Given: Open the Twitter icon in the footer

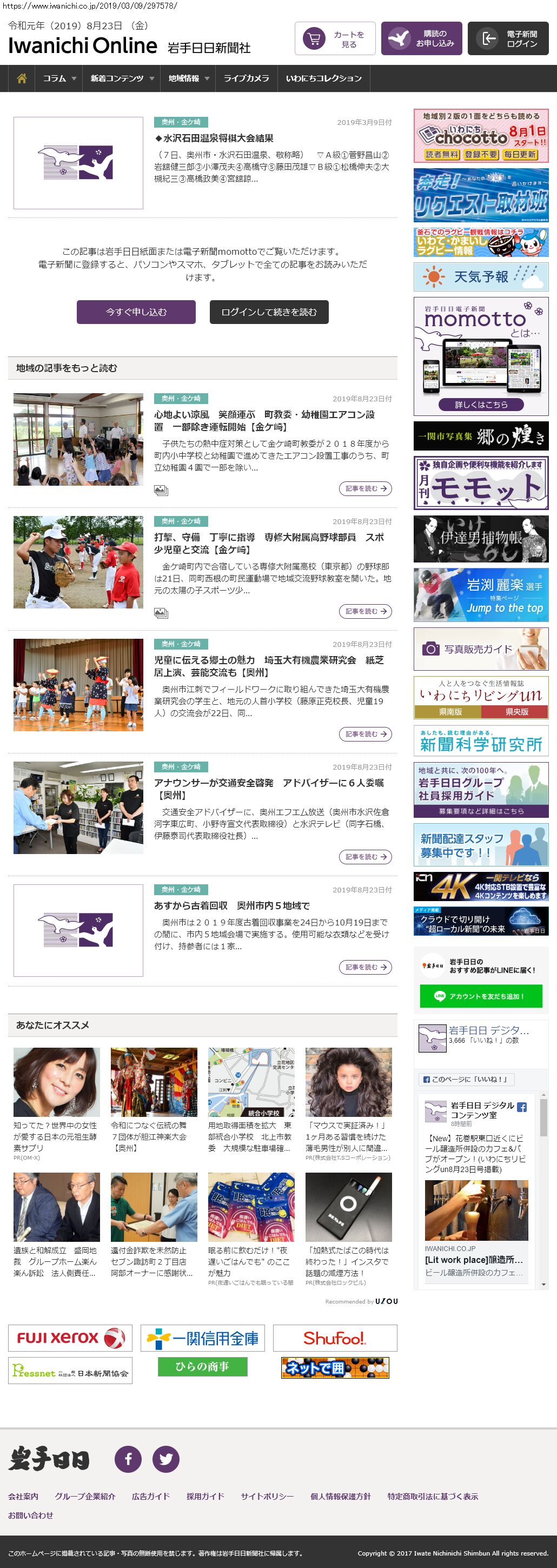Looking at the screenshot, I should pyautogui.click(x=165, y=1459).
